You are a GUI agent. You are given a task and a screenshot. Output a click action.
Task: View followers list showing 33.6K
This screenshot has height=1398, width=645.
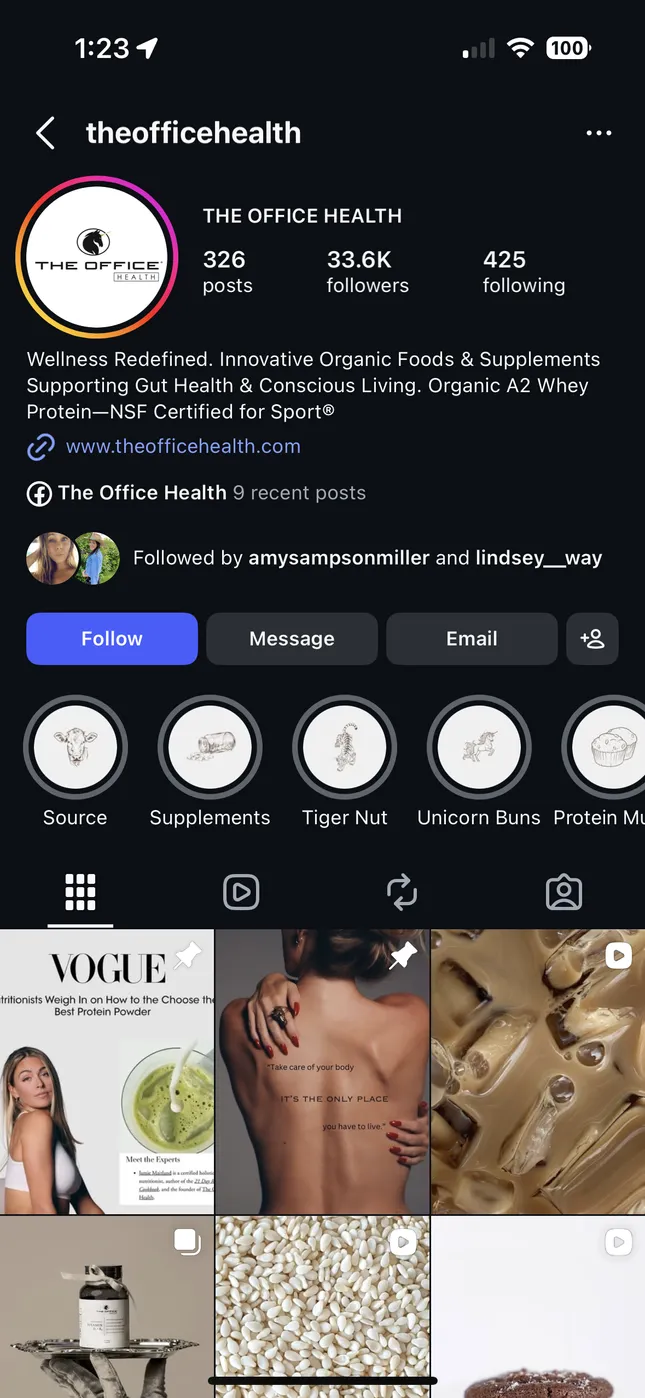click(367, 271)
